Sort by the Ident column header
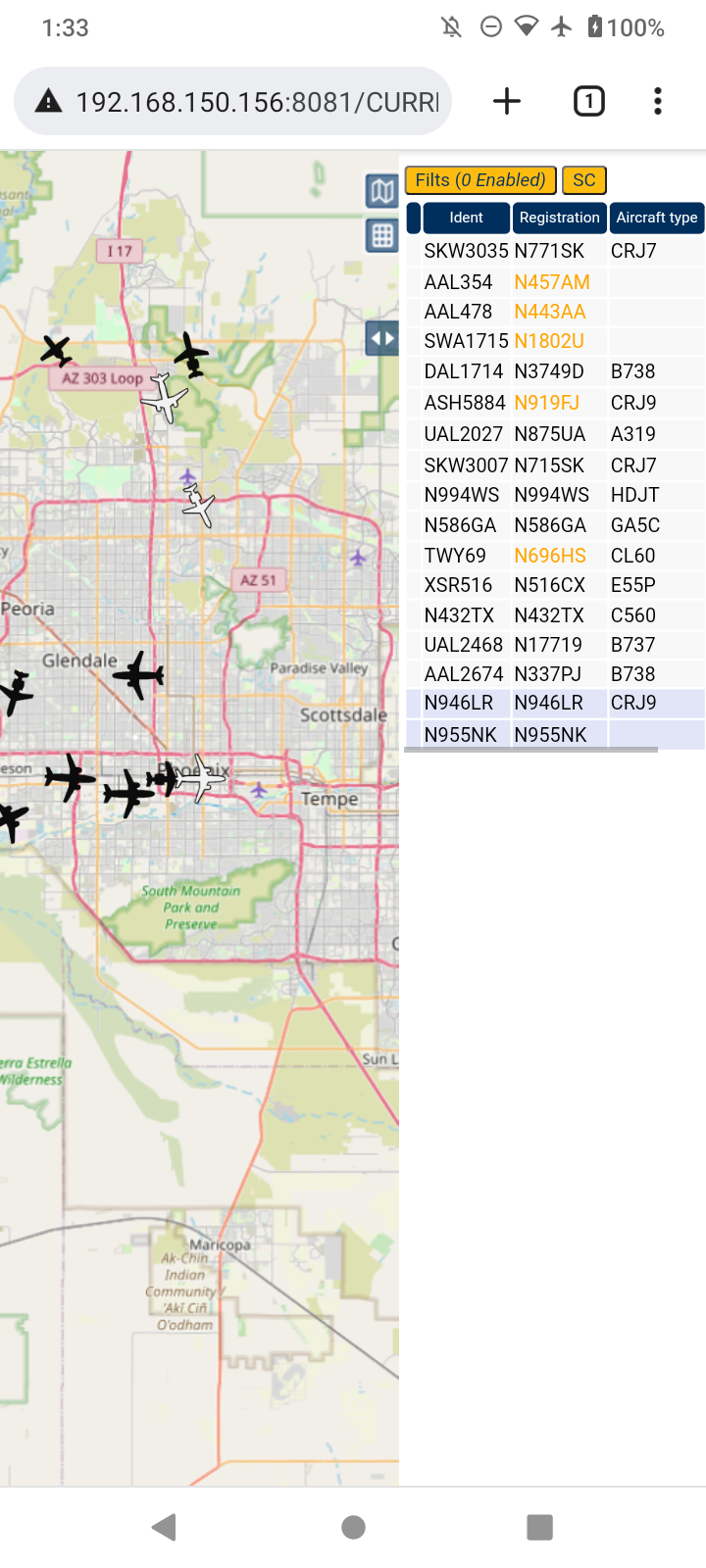 (x=466, y=218)
